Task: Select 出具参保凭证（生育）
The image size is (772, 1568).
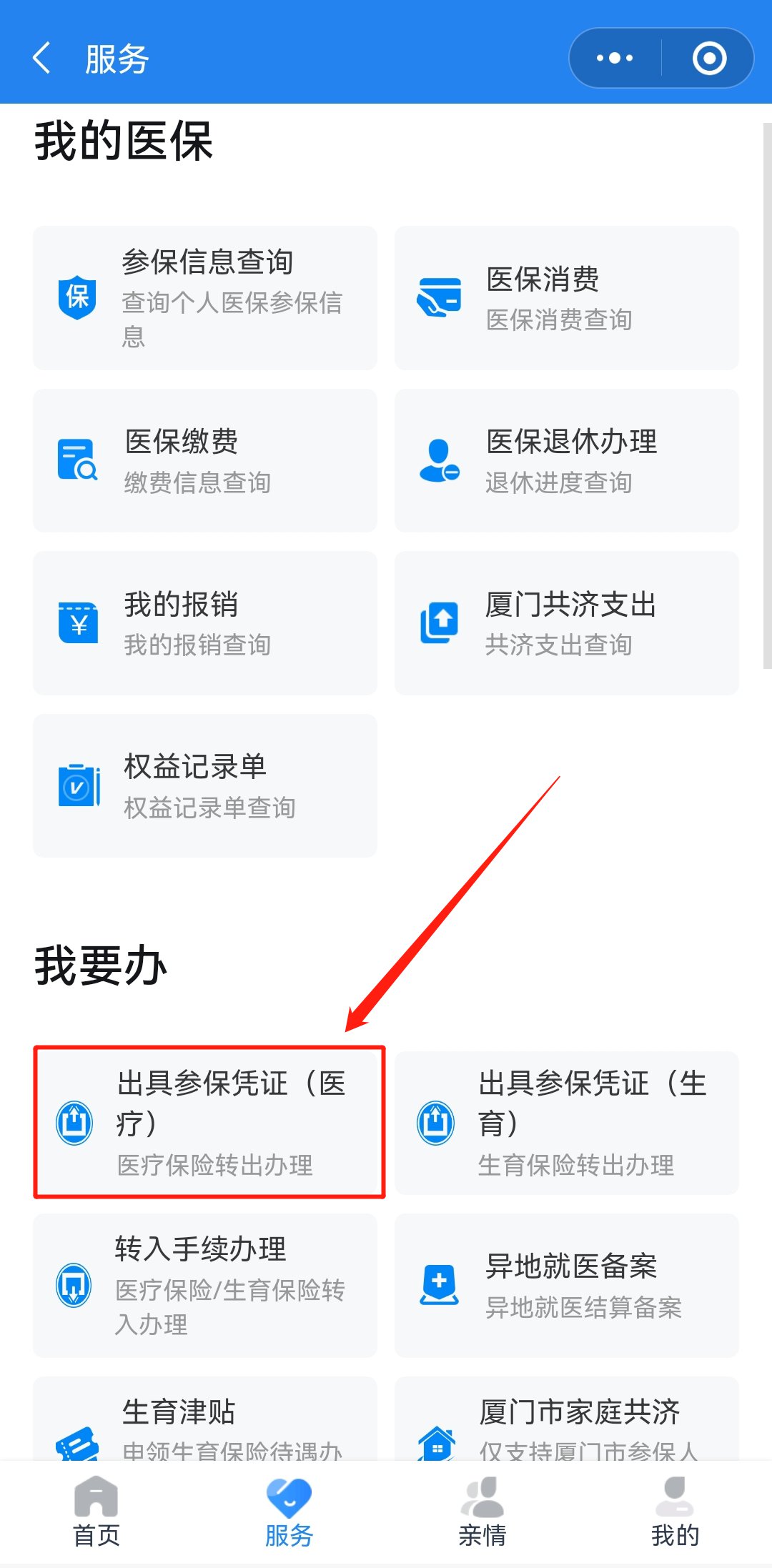Action: [566, 1122]
